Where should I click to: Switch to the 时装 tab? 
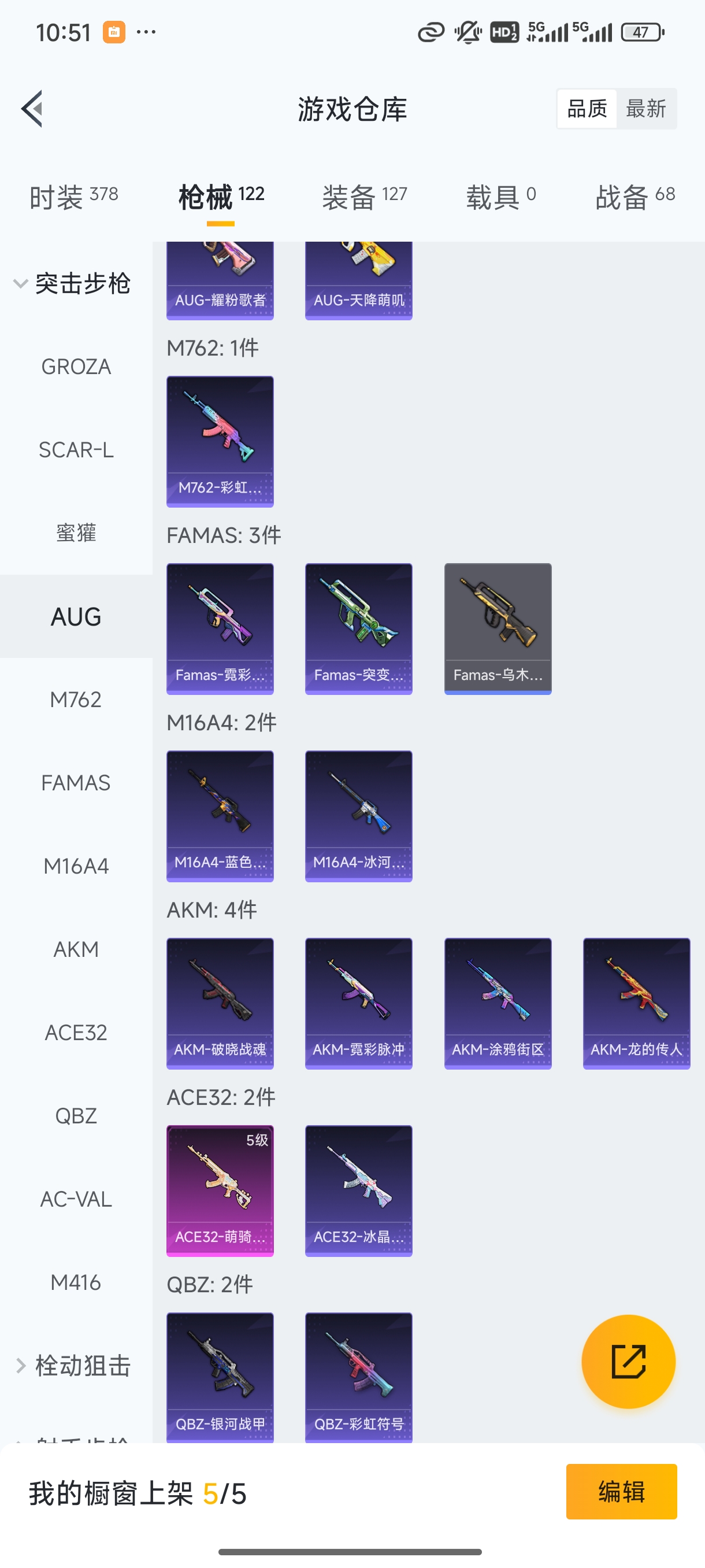coord(73,197)
